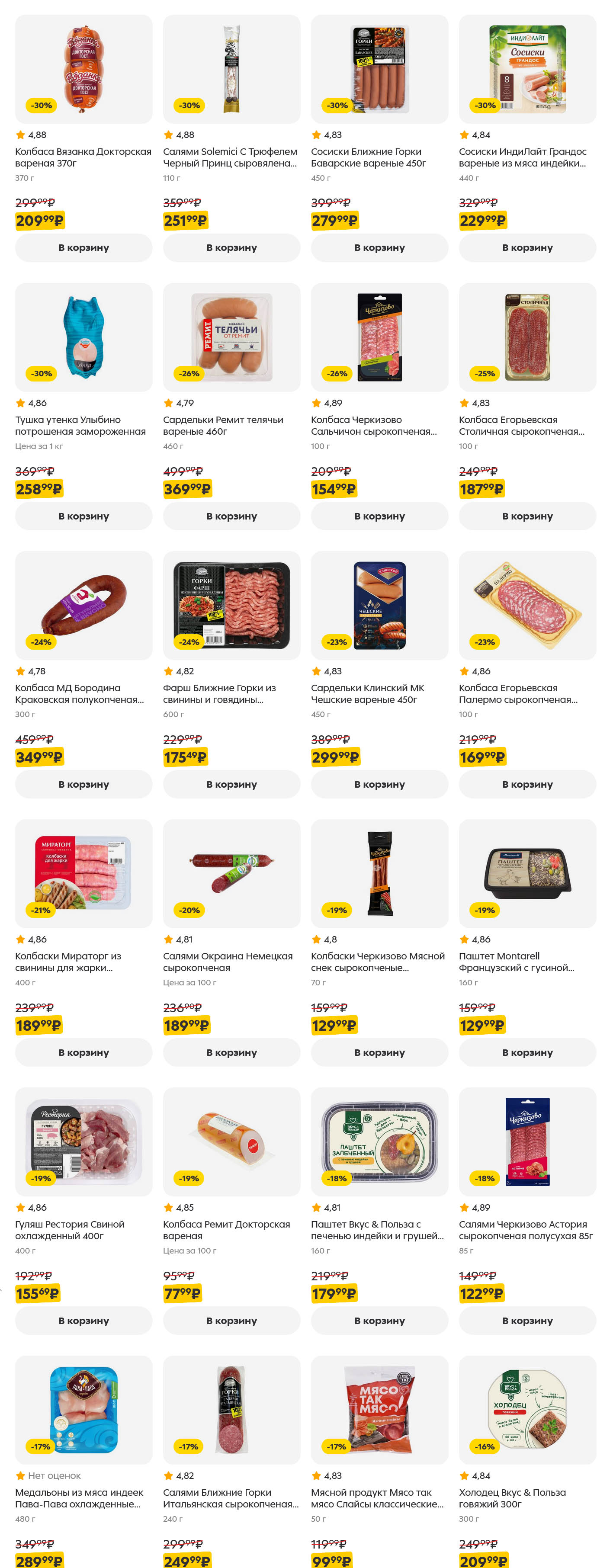Add Паштет Вкус & Польза to cart
The width and height of the screenshot is (597, 1568).
point(379,1321)
